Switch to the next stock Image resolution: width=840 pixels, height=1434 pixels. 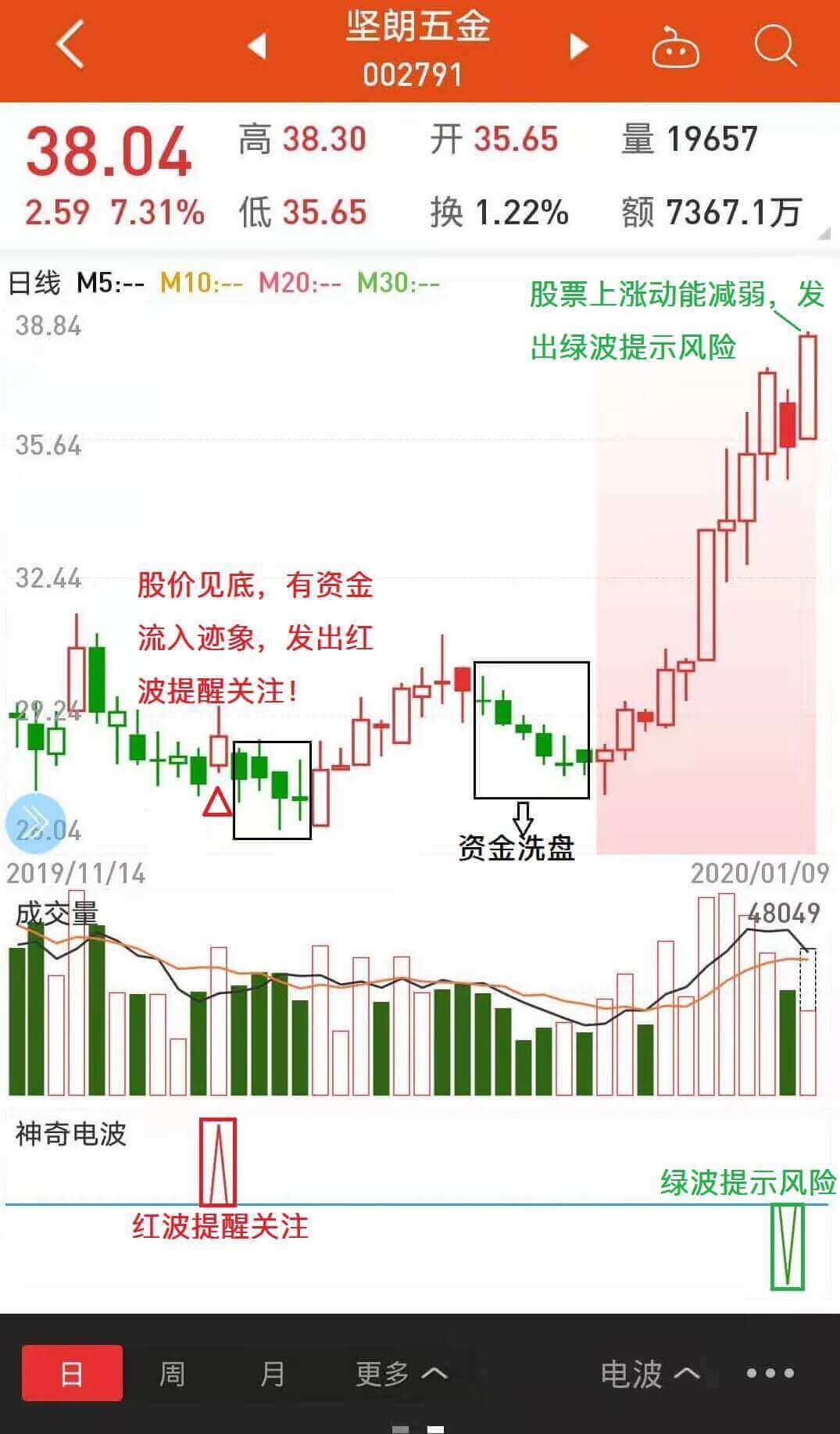[578, 46]
